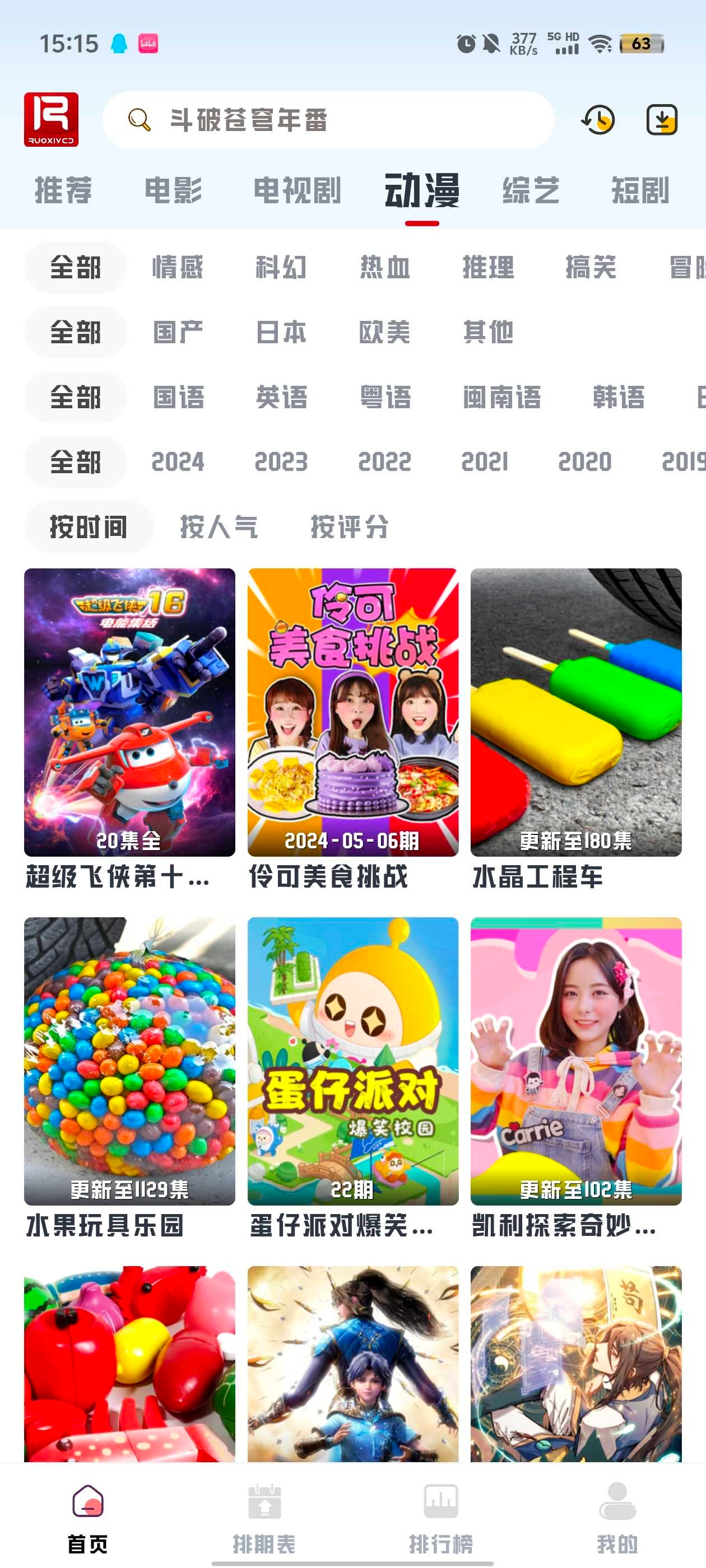Switch to the 电影 tab
706x1568 pixels.
click(x=173, y=190)
